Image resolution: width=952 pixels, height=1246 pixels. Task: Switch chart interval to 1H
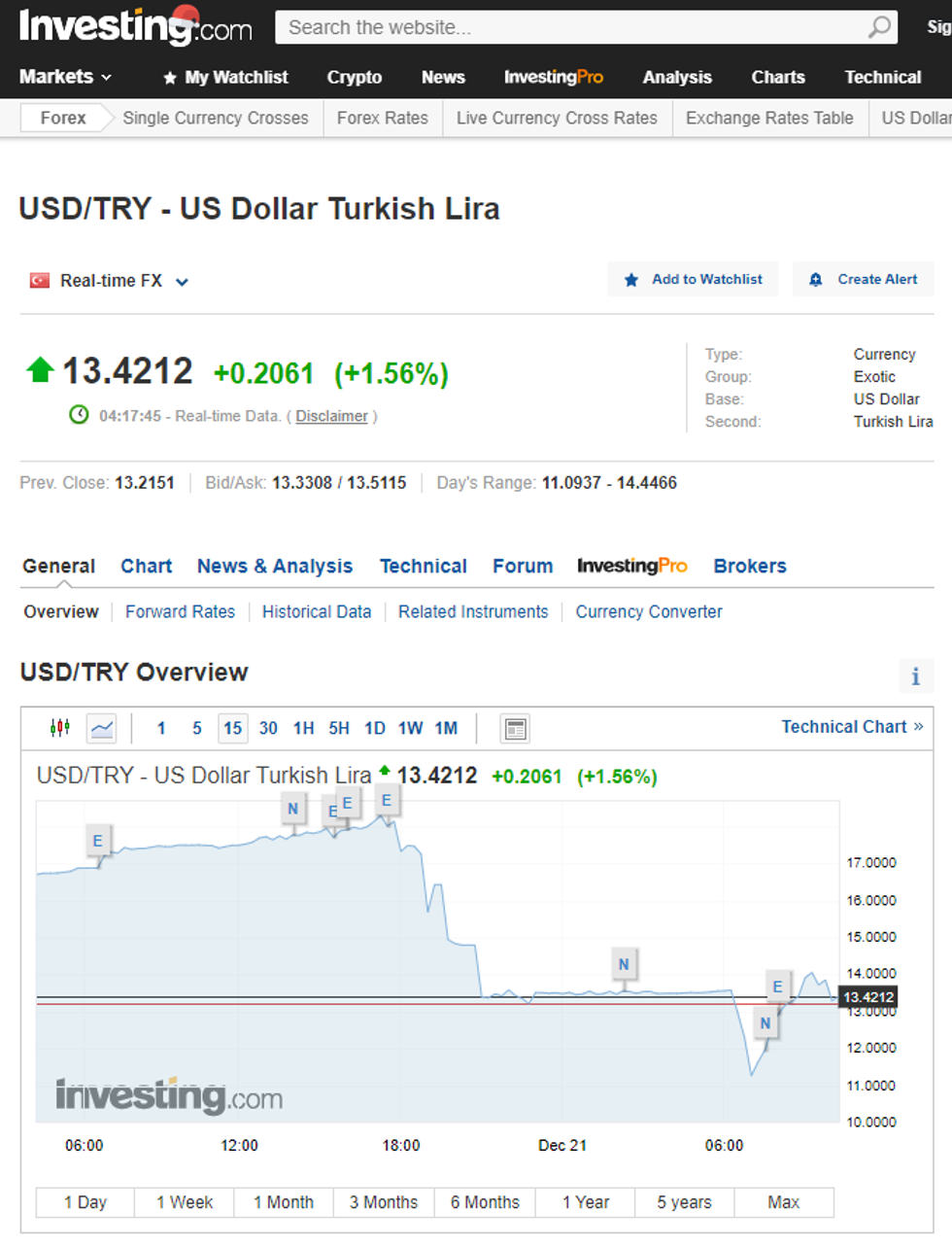304,728
